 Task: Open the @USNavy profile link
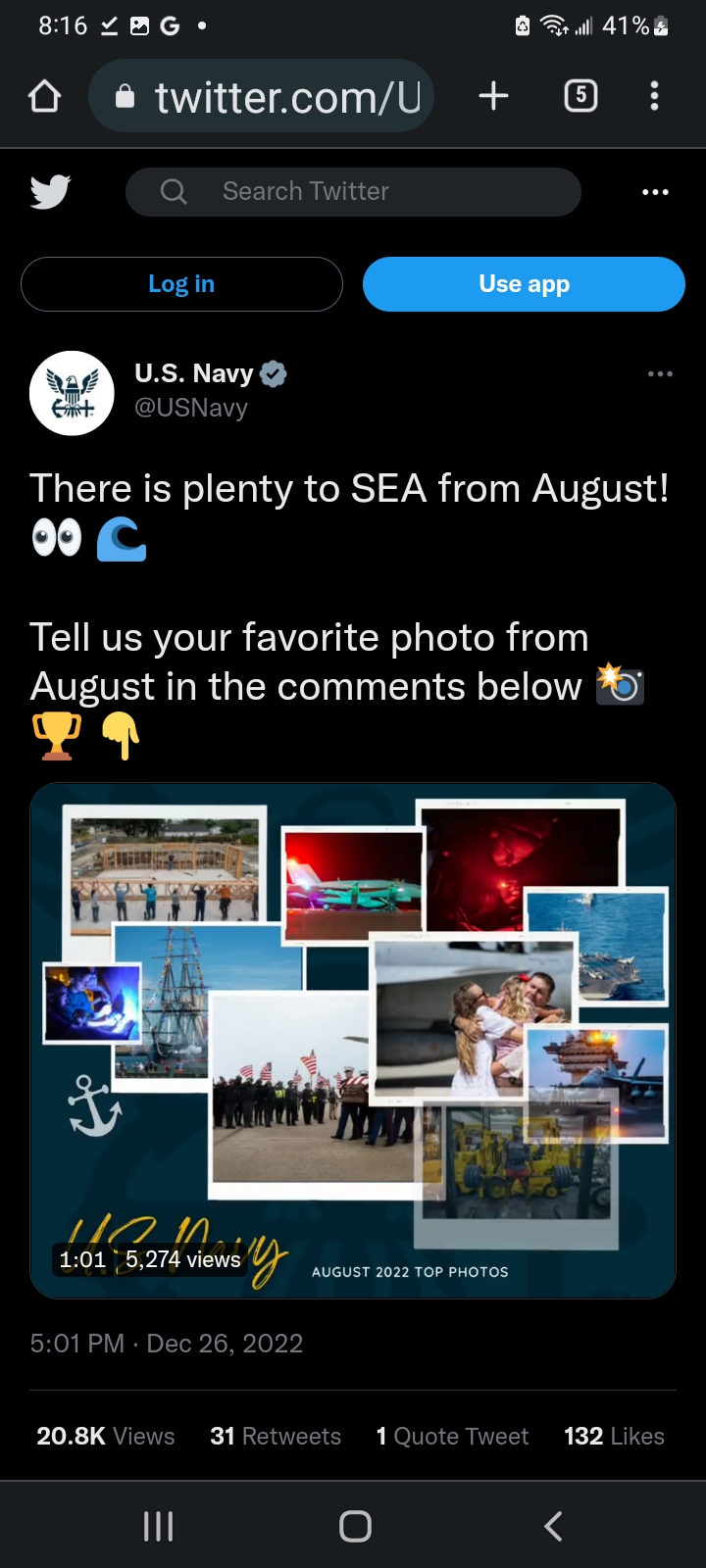pos(191,408)
